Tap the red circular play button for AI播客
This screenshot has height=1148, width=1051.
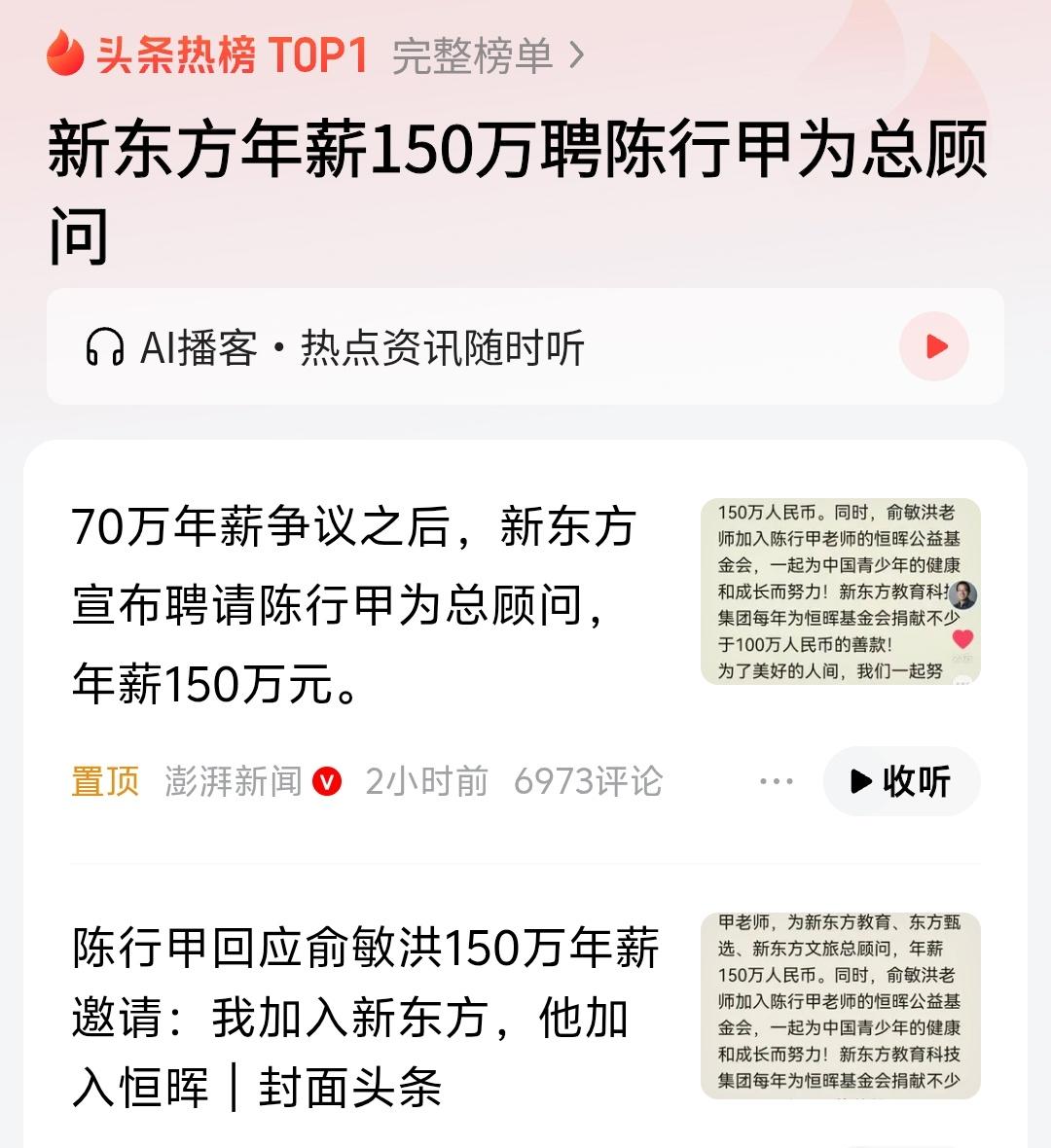click(934, 346)
